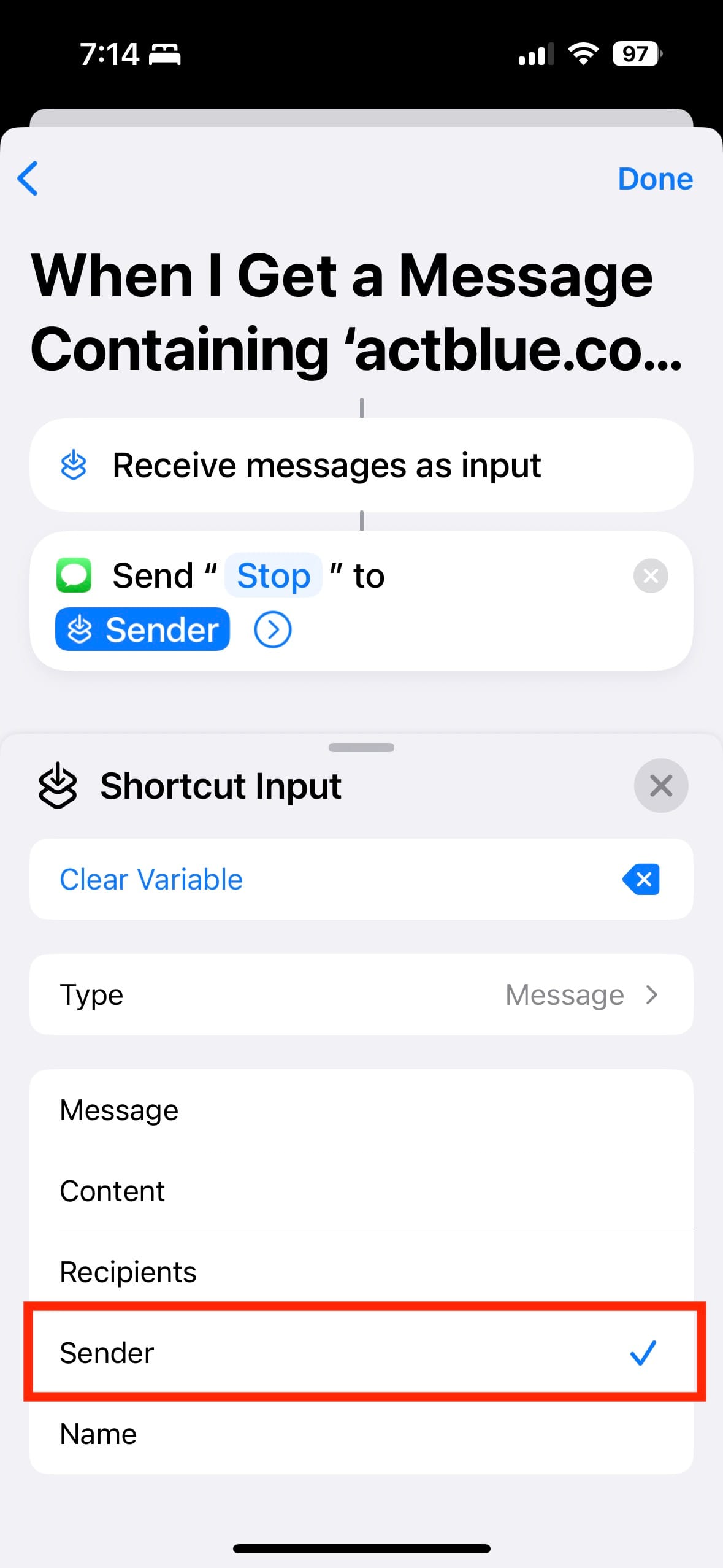Close the Shortcut Input panel
Screen dimensions: 723x1568
click(x=660, y=786)
